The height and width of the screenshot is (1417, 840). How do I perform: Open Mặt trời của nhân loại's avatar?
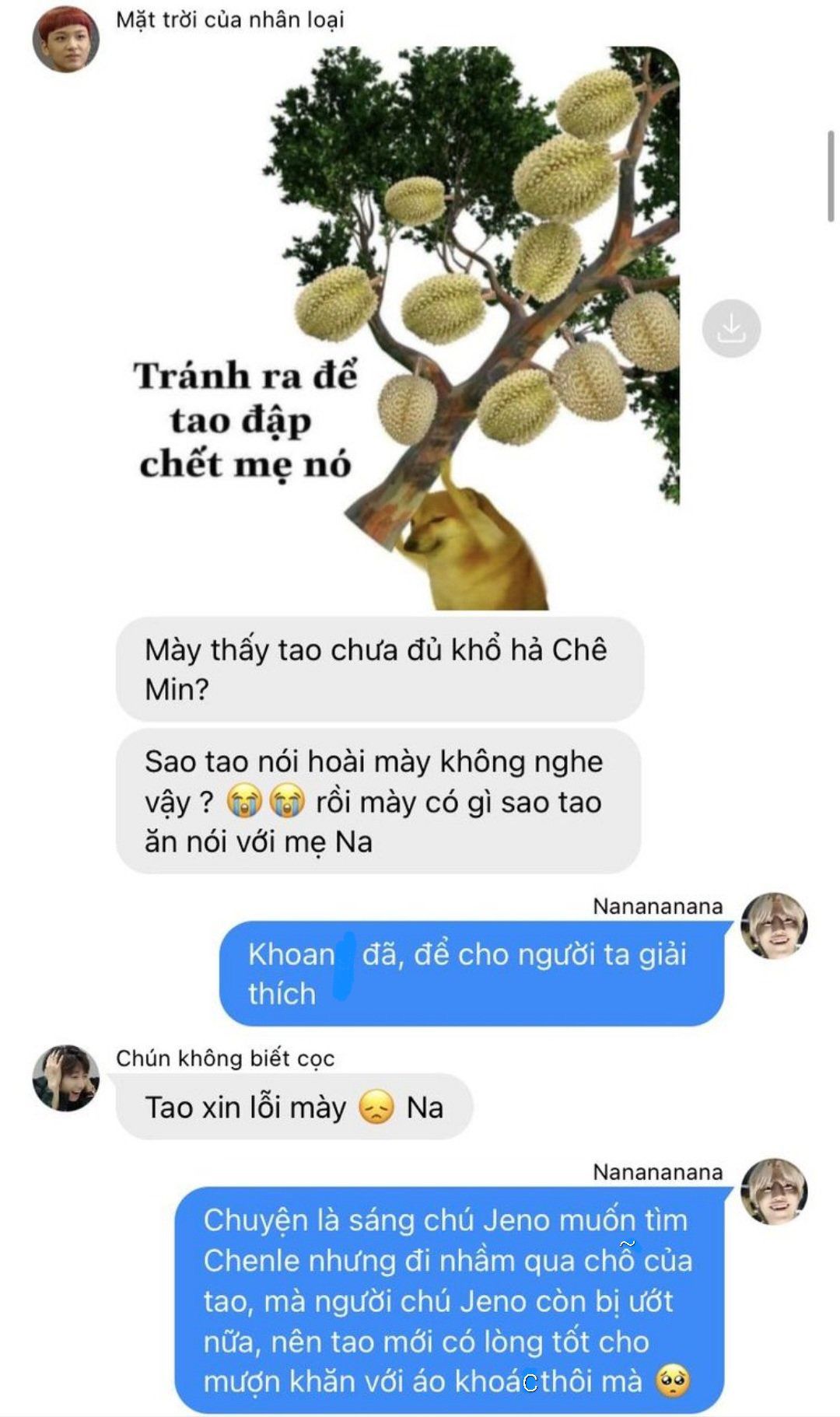point(66,38)
